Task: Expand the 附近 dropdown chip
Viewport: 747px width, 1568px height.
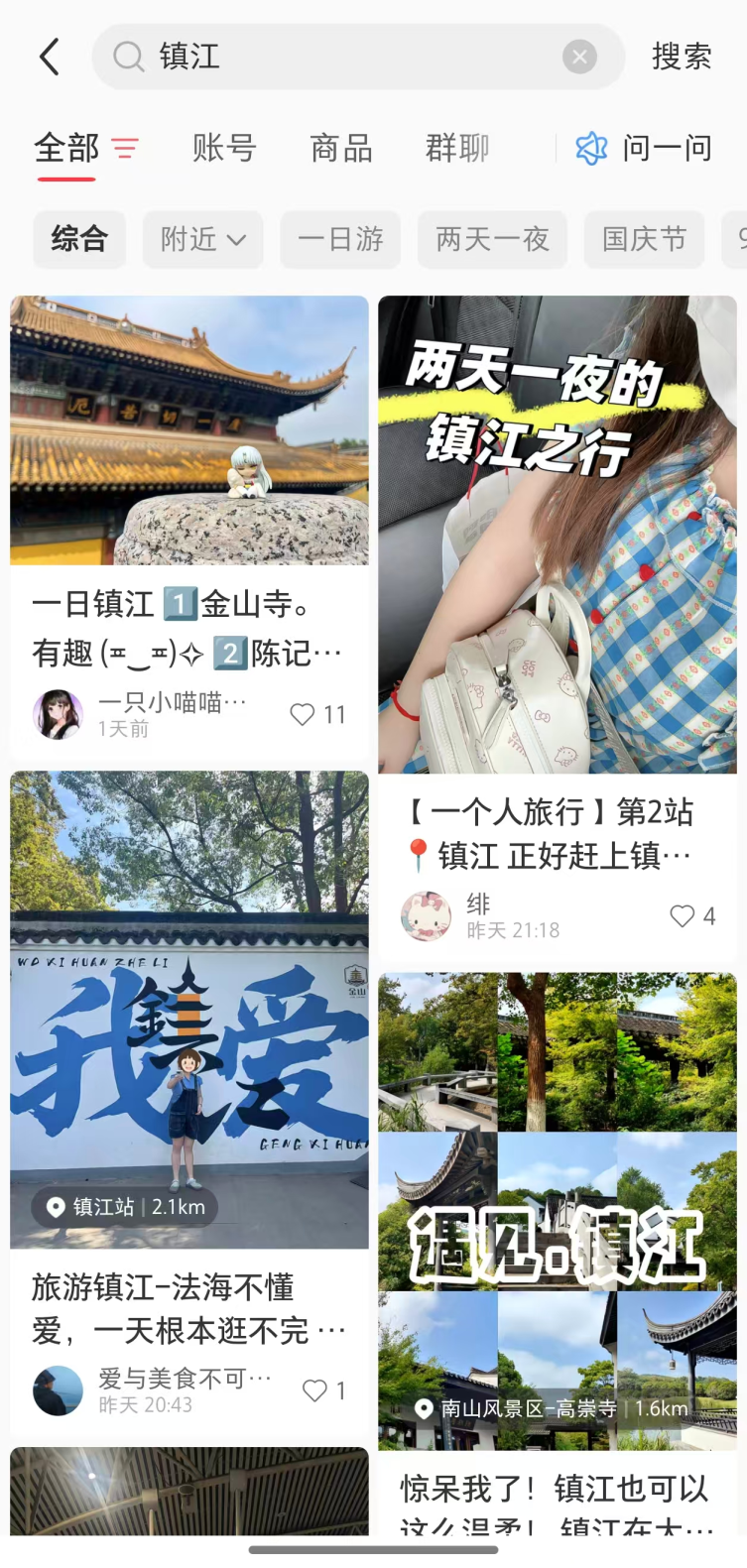Action: coord(202,239)
